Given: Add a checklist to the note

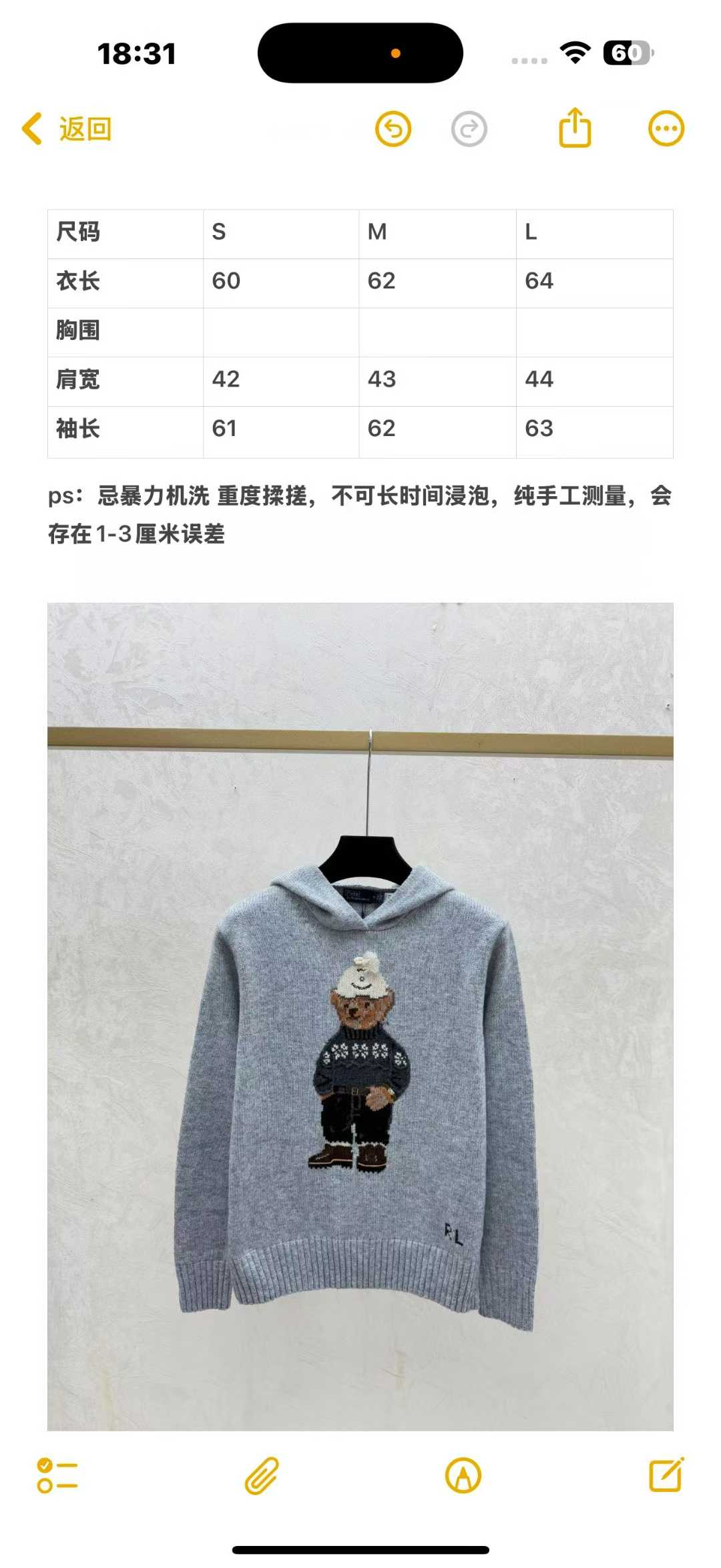Looking at the screenshot, I should (x=57, y=1475).
